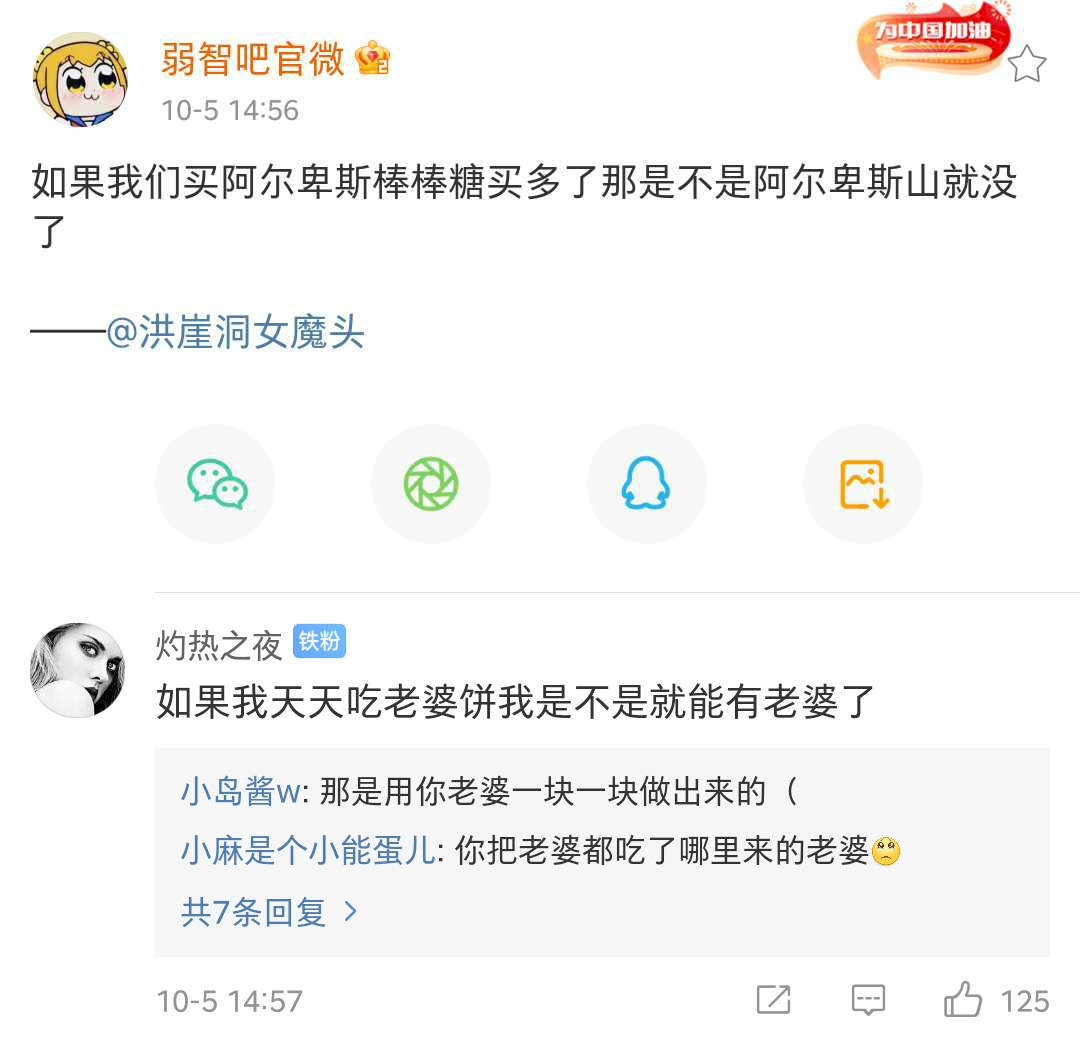This screenshot has height=1037, width=1080.
Task: Like 灼热之夜's comment
Action: coord(964,1000)
